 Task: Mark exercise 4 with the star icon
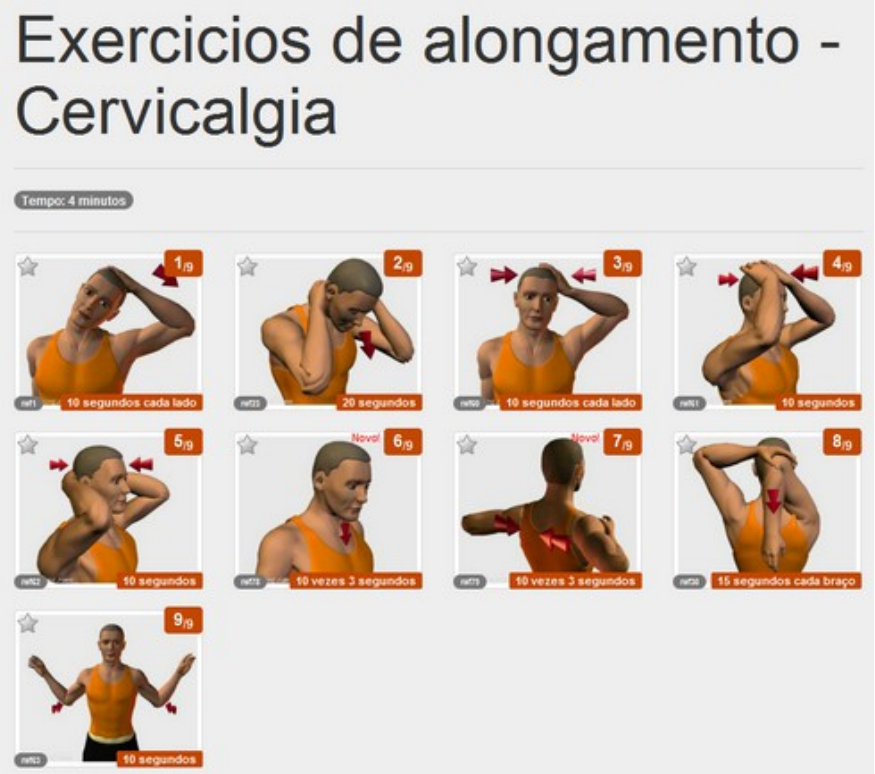686,266
